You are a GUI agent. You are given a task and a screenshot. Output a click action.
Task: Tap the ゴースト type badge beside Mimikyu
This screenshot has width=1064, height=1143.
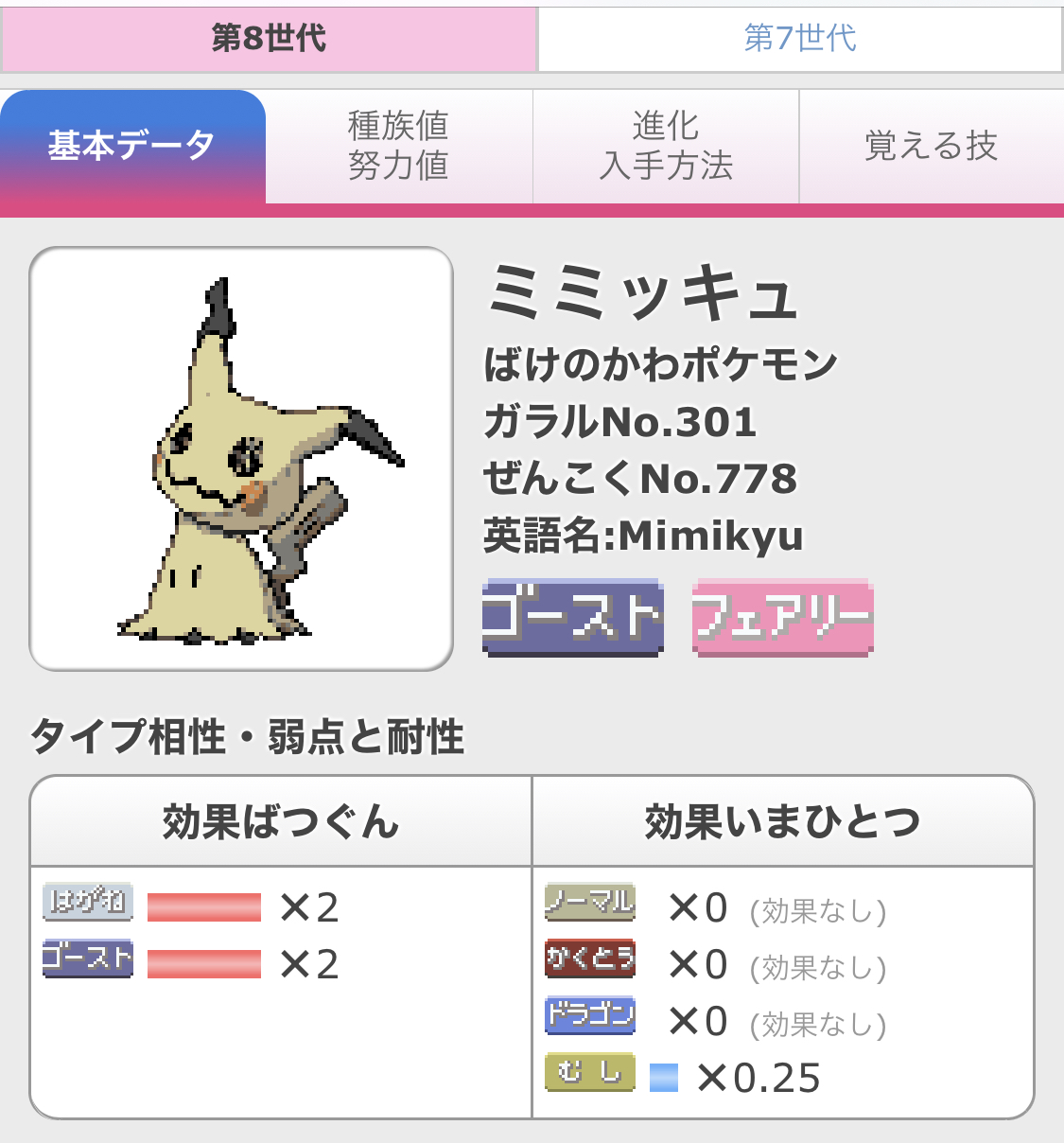(x=572, y=617)
